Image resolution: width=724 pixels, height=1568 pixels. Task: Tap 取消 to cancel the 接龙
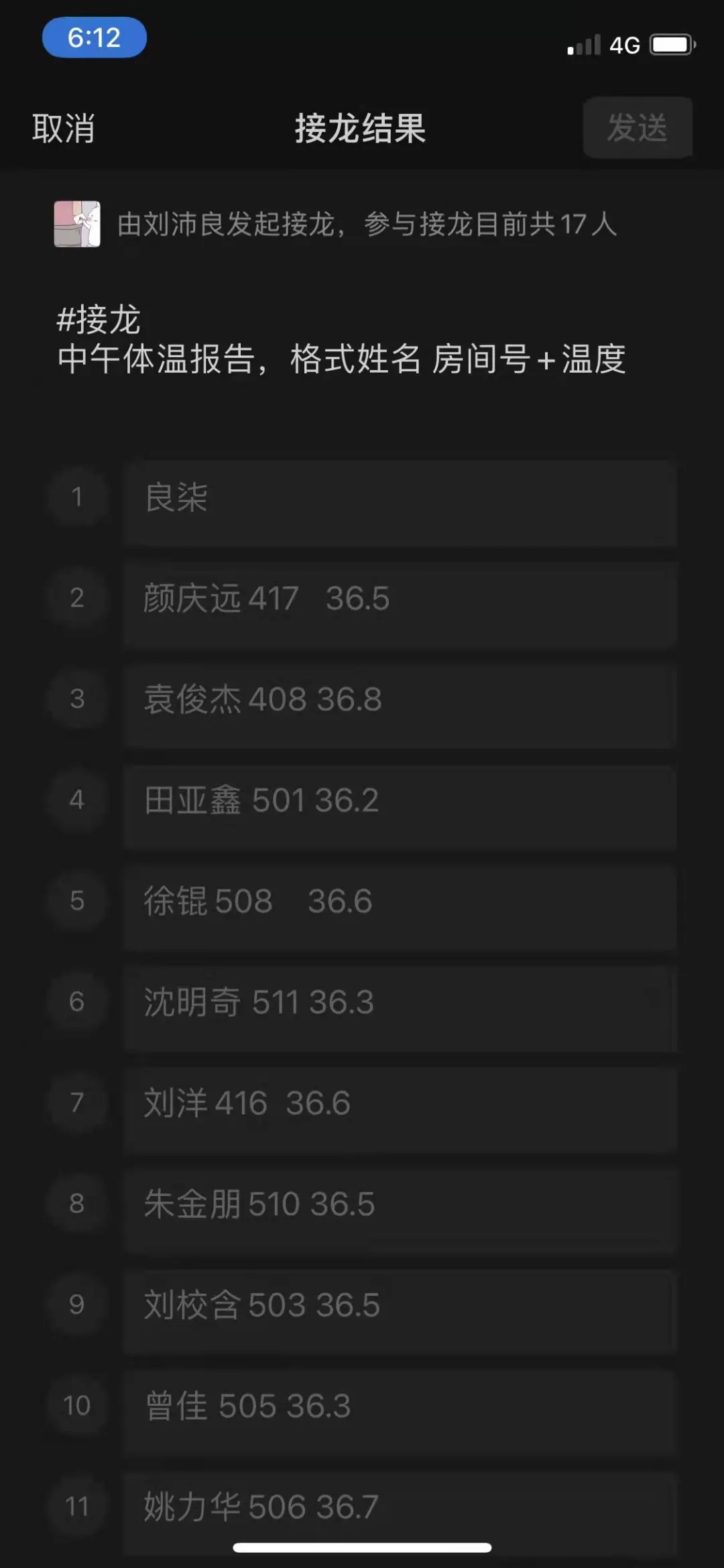point(63,128)
